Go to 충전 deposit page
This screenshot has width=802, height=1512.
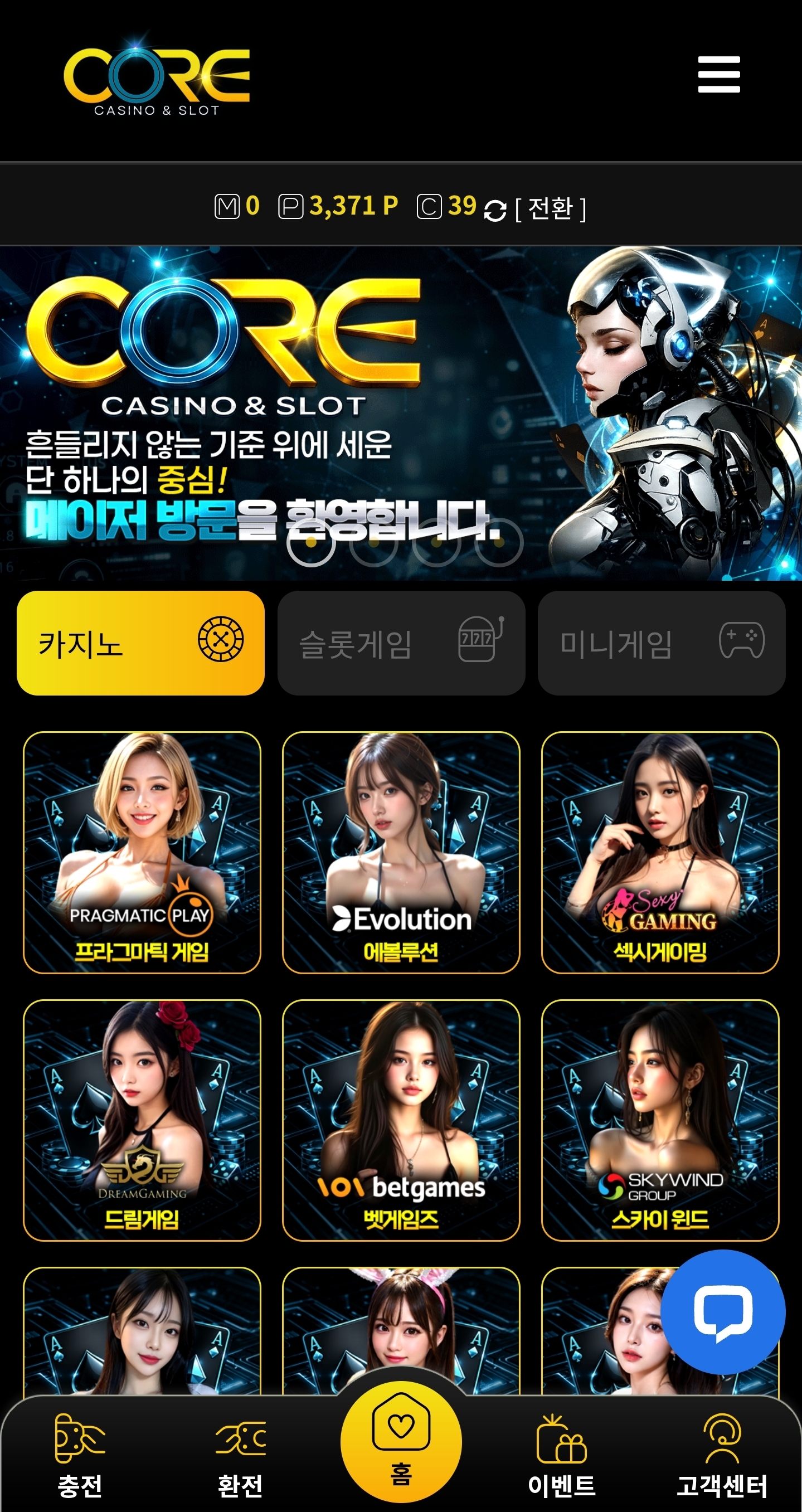(80, 1455)
